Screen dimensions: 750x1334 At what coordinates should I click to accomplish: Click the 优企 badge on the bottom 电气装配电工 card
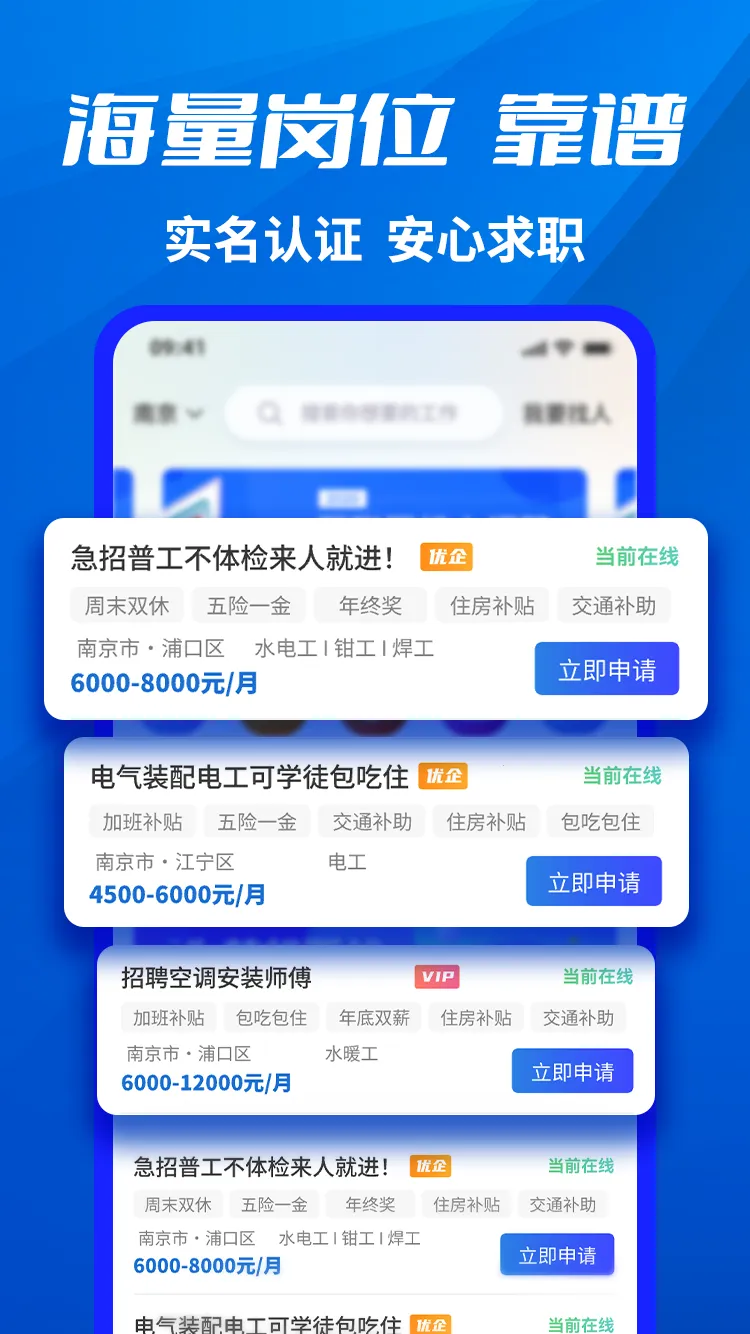(430, 1325)
